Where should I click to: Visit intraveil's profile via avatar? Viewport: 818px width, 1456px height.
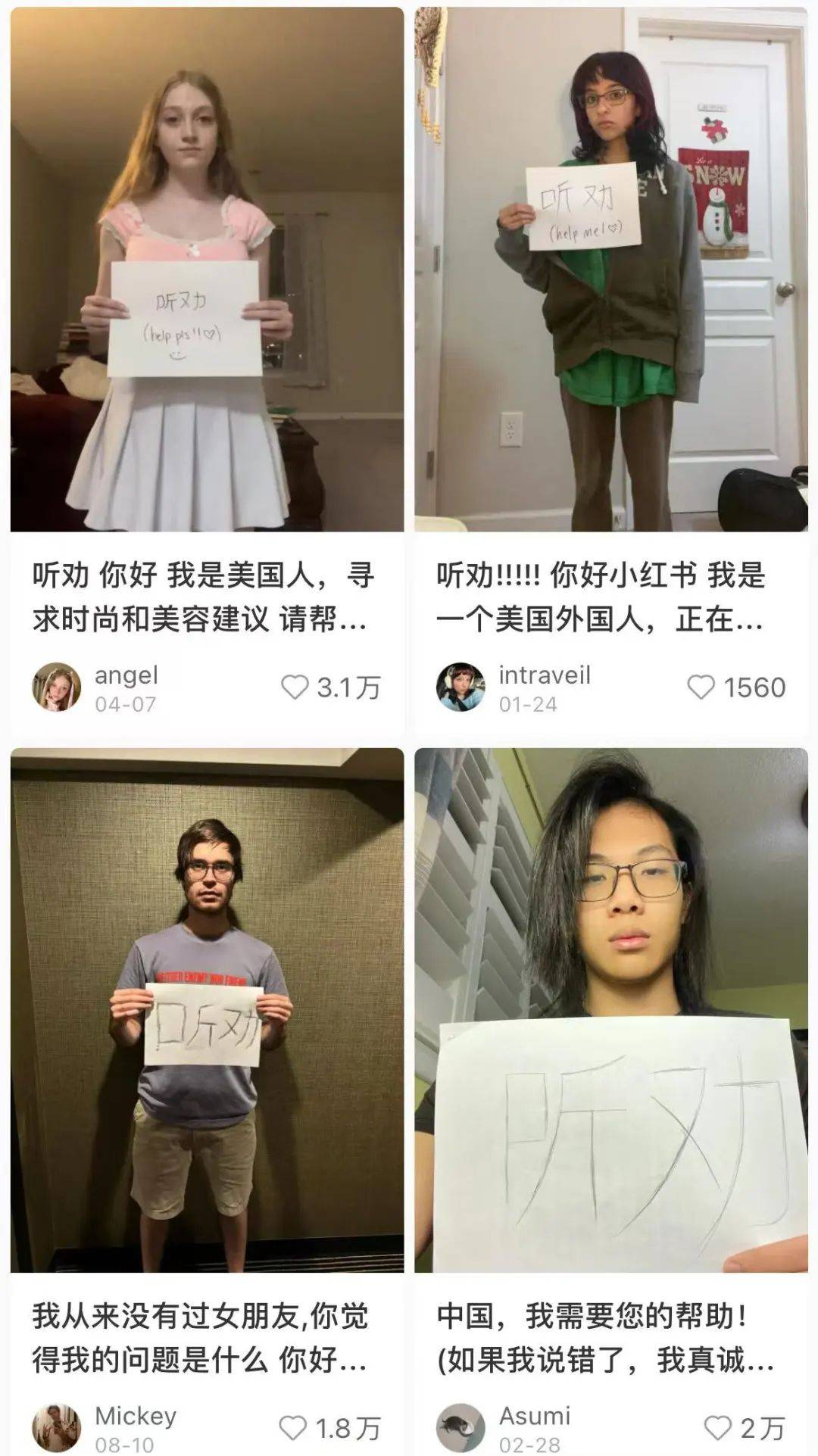(x=461, y=687)
